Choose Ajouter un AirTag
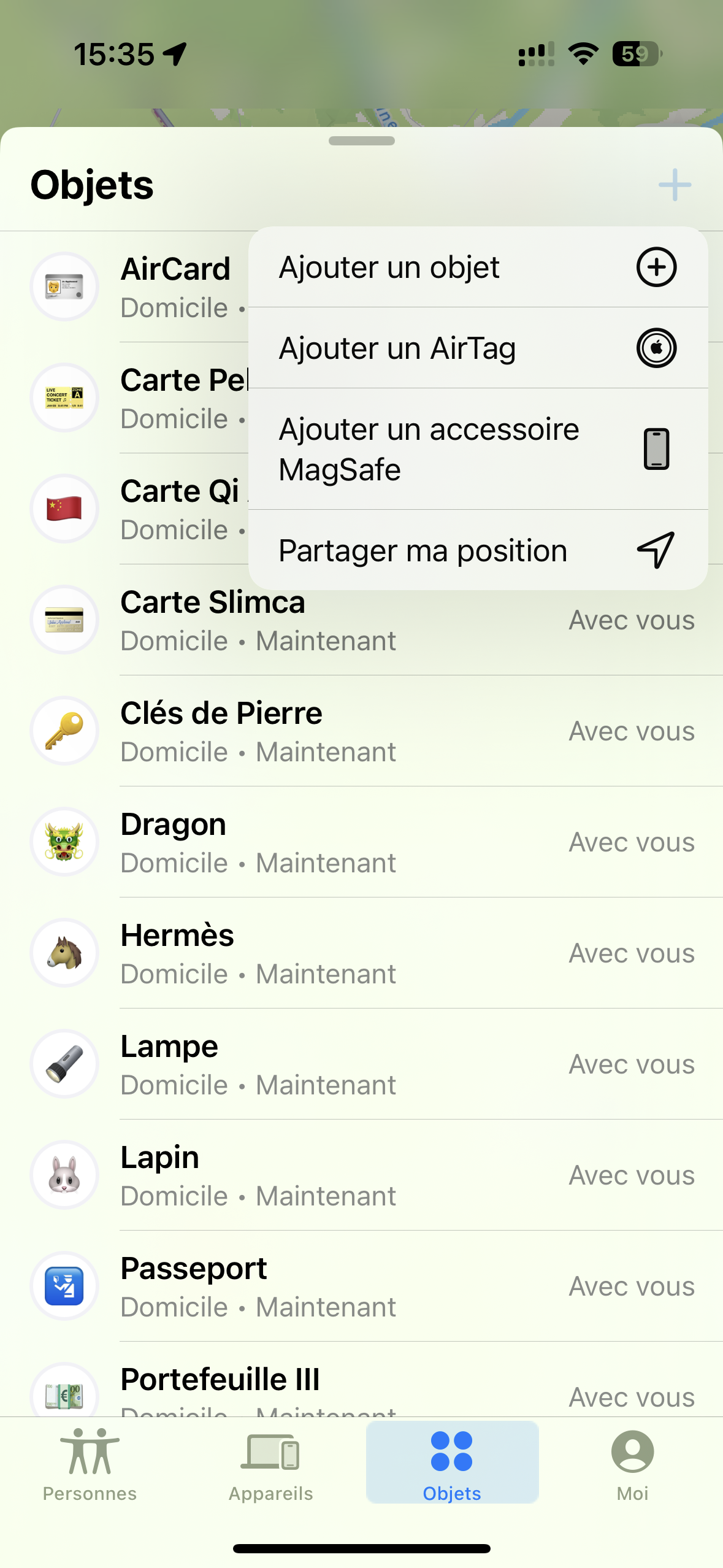Image resolution: width=723 pixels, height=1568 pixels. [x=478, y=348]
